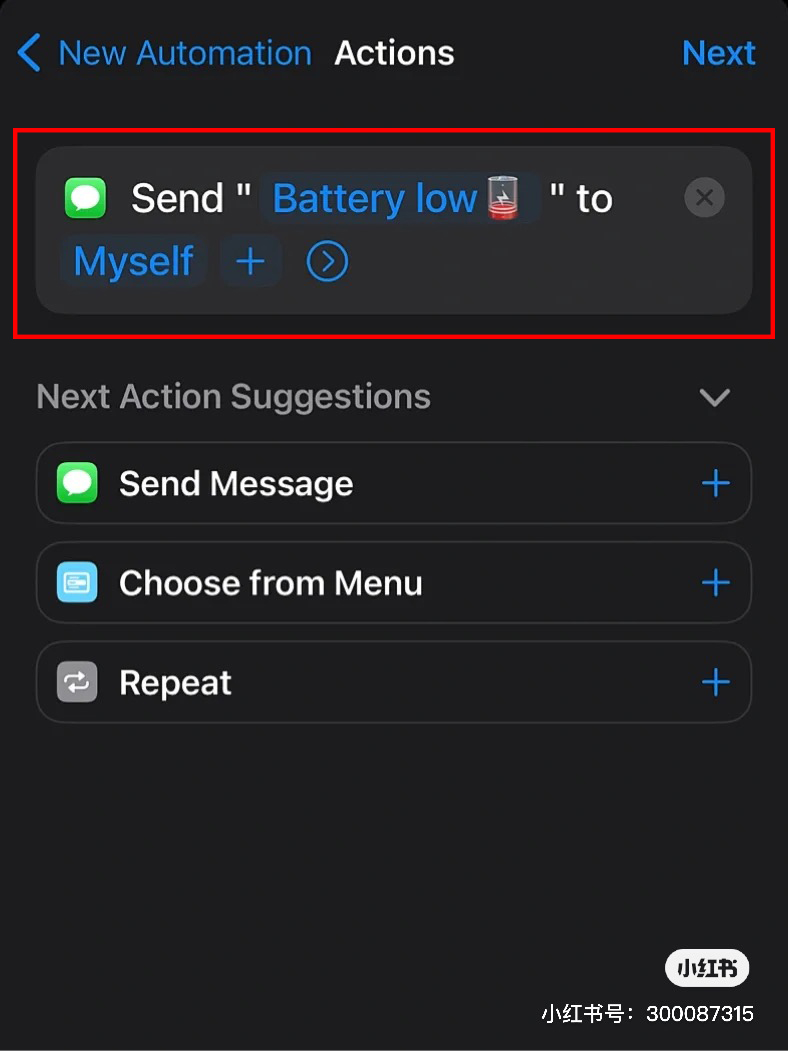788x1051 pixels.
Task: Add the Repeat action via plus
Action: (715, 683)
